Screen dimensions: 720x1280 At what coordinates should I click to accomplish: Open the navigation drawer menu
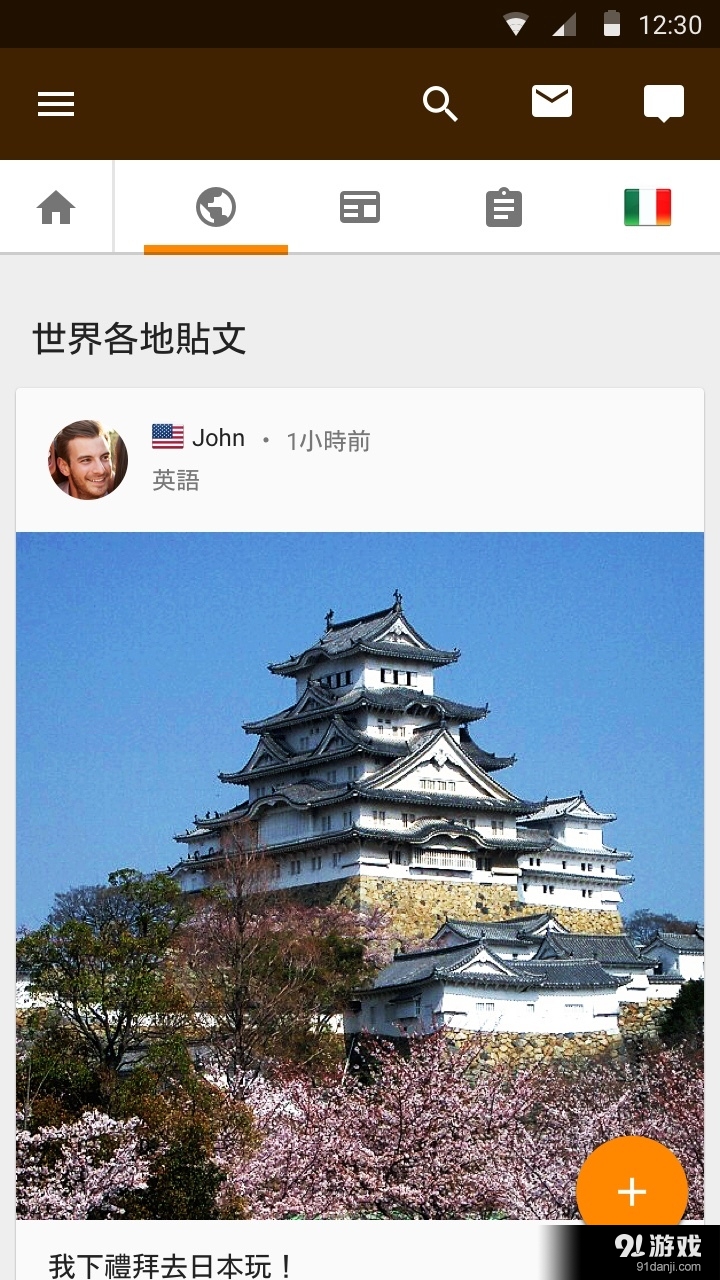[56, 104]
